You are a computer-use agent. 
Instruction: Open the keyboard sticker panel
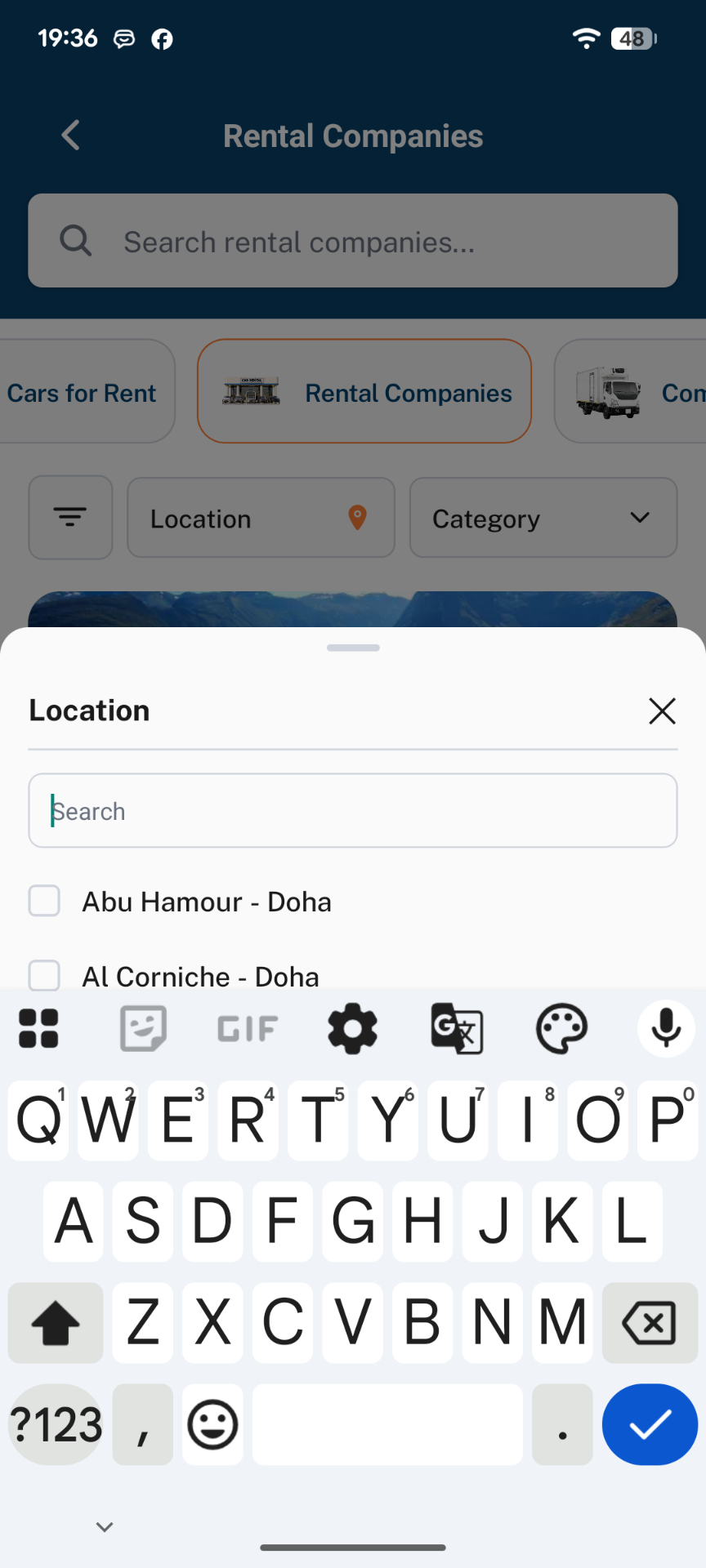(143, 1027)
